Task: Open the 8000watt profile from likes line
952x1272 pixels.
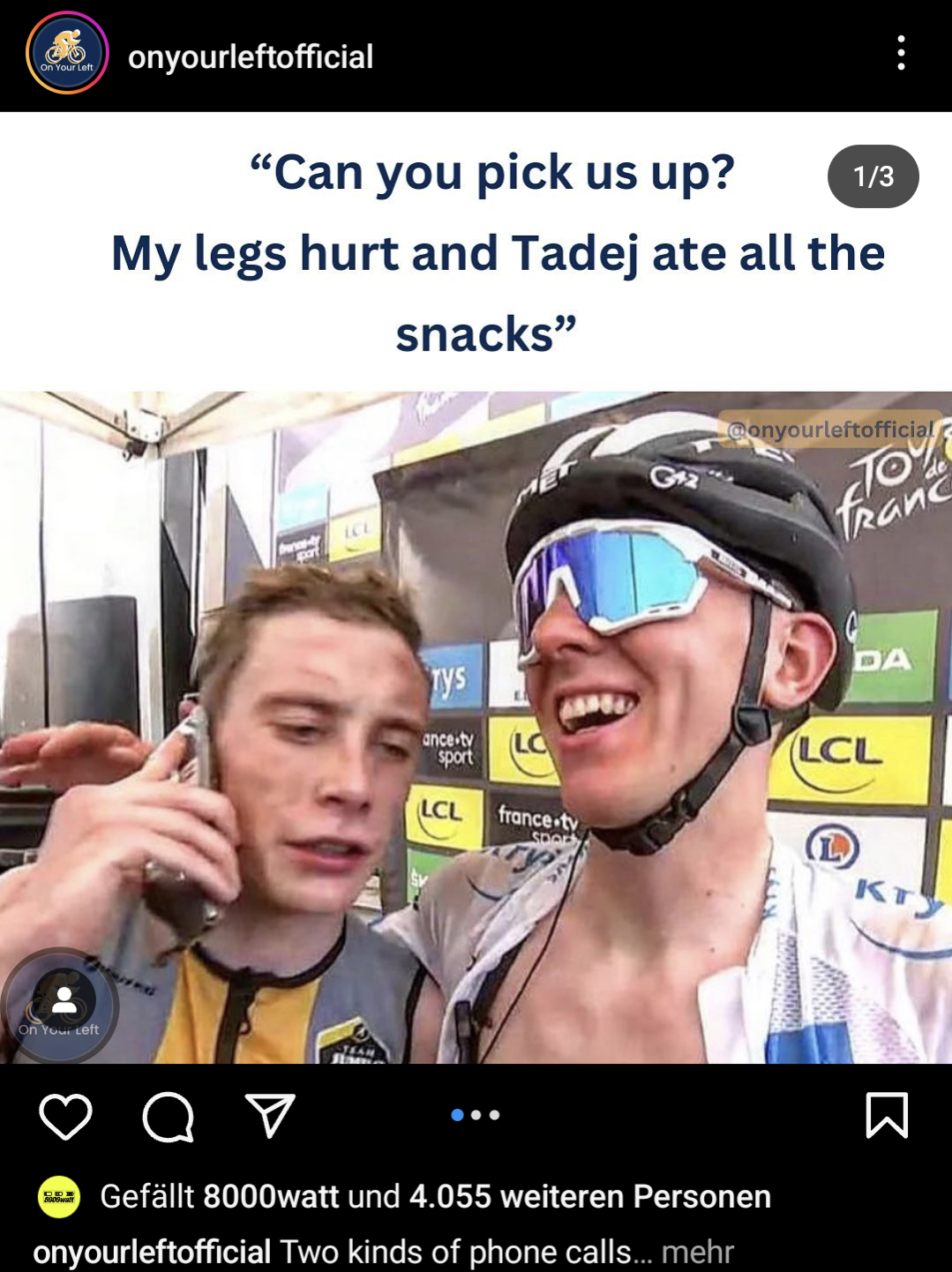Action: coord(270,1197)
